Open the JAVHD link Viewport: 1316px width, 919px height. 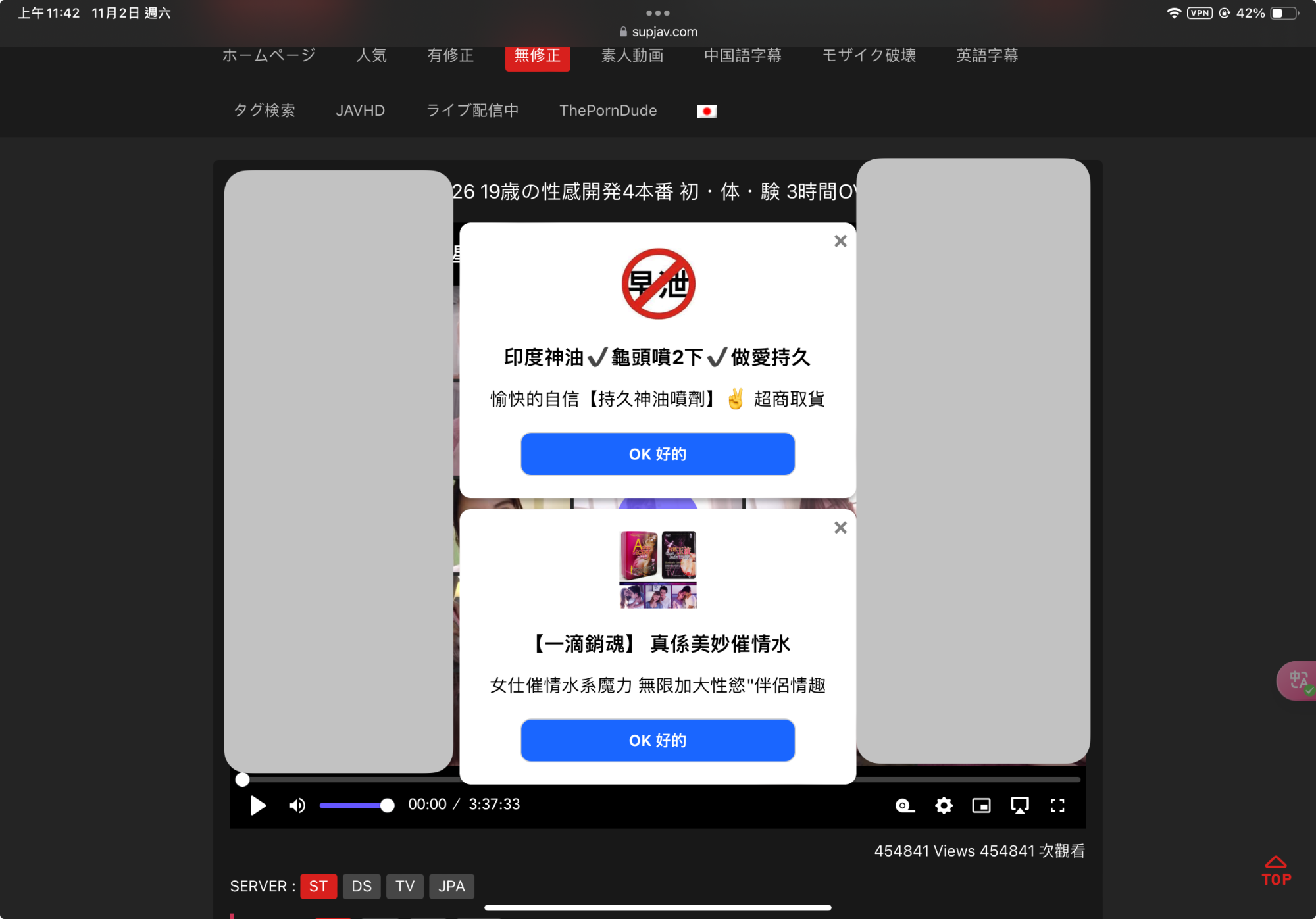361,111
